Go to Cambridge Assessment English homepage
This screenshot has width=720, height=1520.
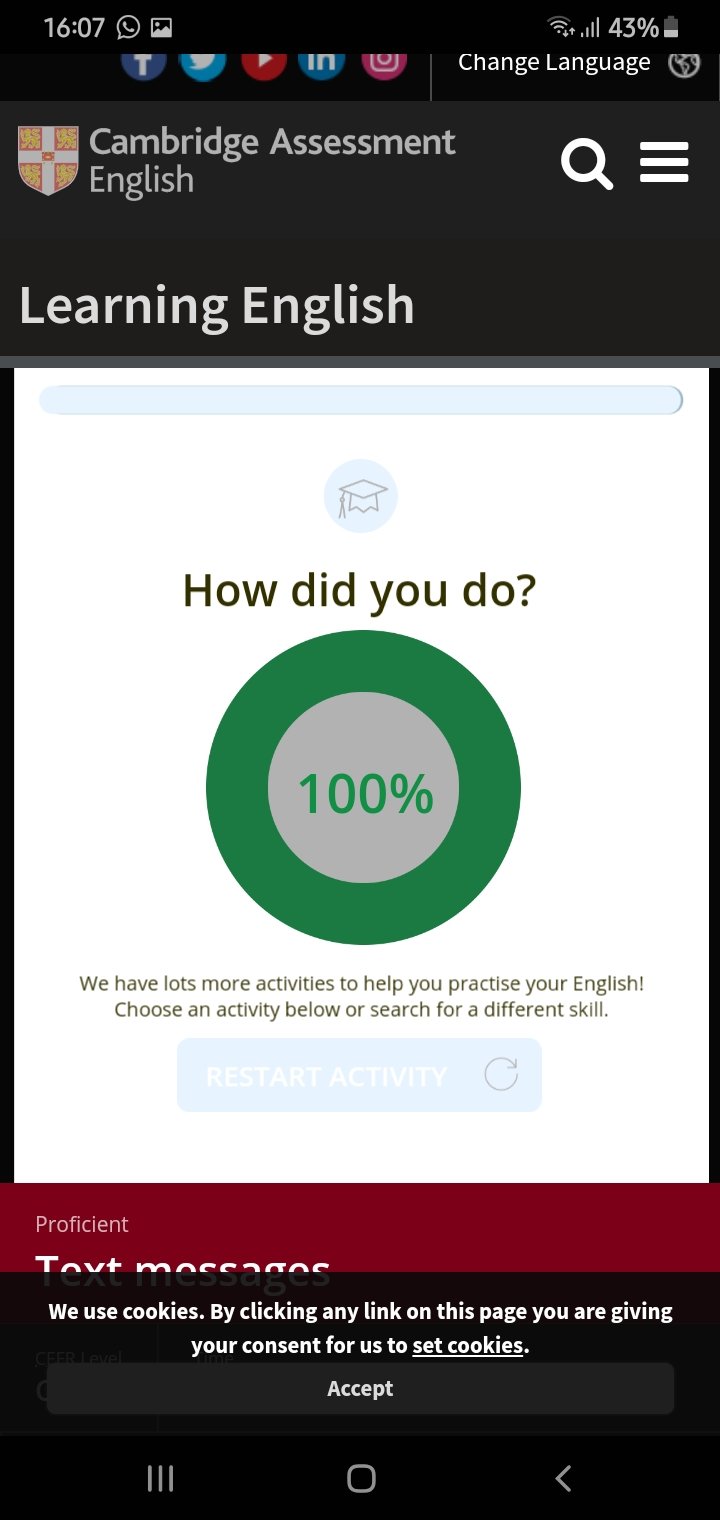pyautogui.click(x=236, y=161)
